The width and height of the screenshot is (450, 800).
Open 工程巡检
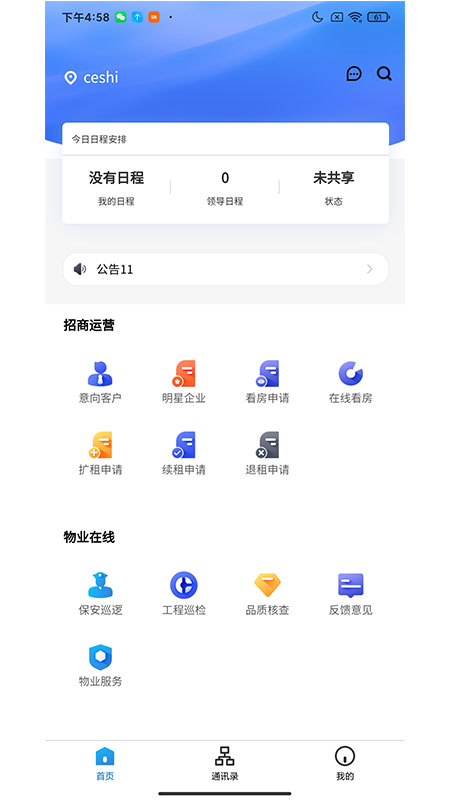point(184,593)
